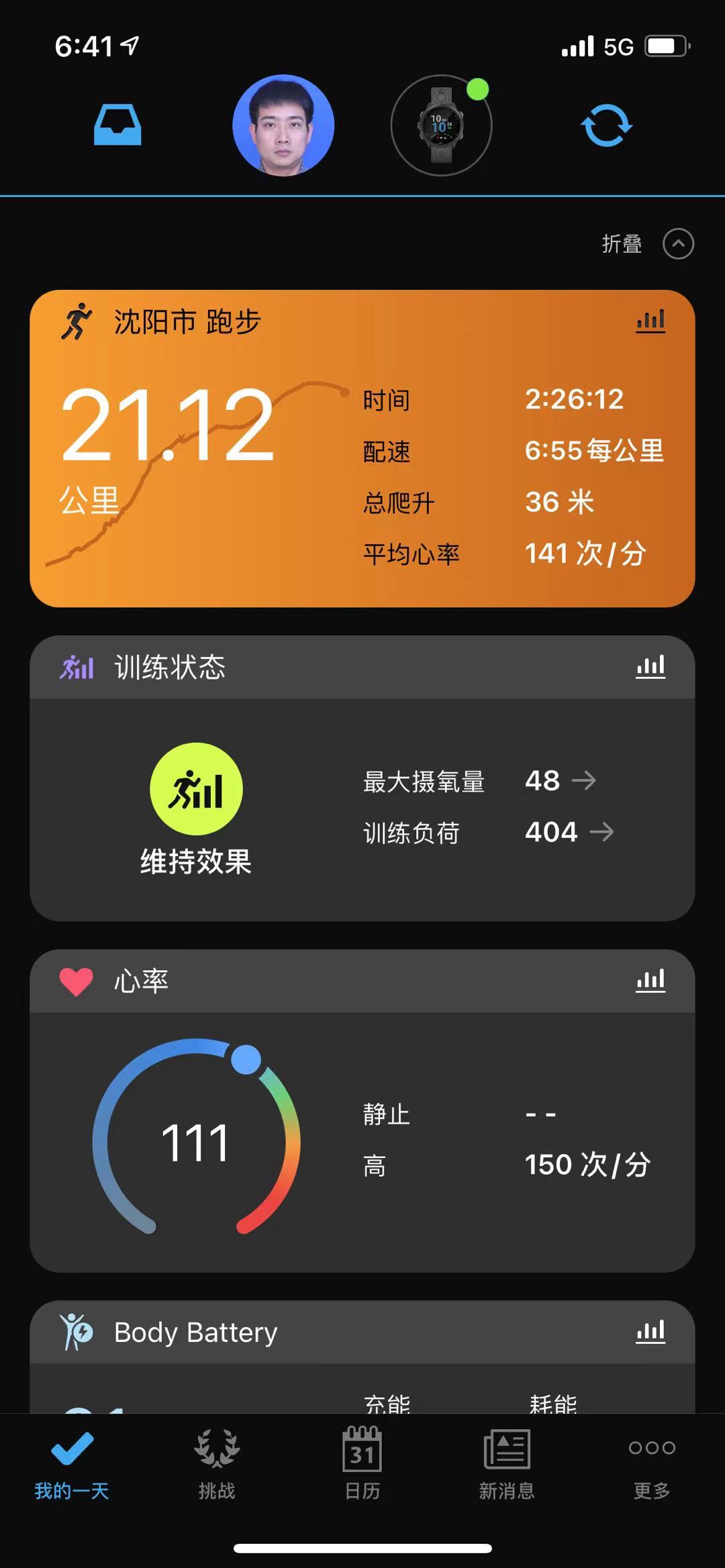Open the 更多 tab
Screen dimensions: 725x1568
pyautogui.click(x=651, y=1463)
